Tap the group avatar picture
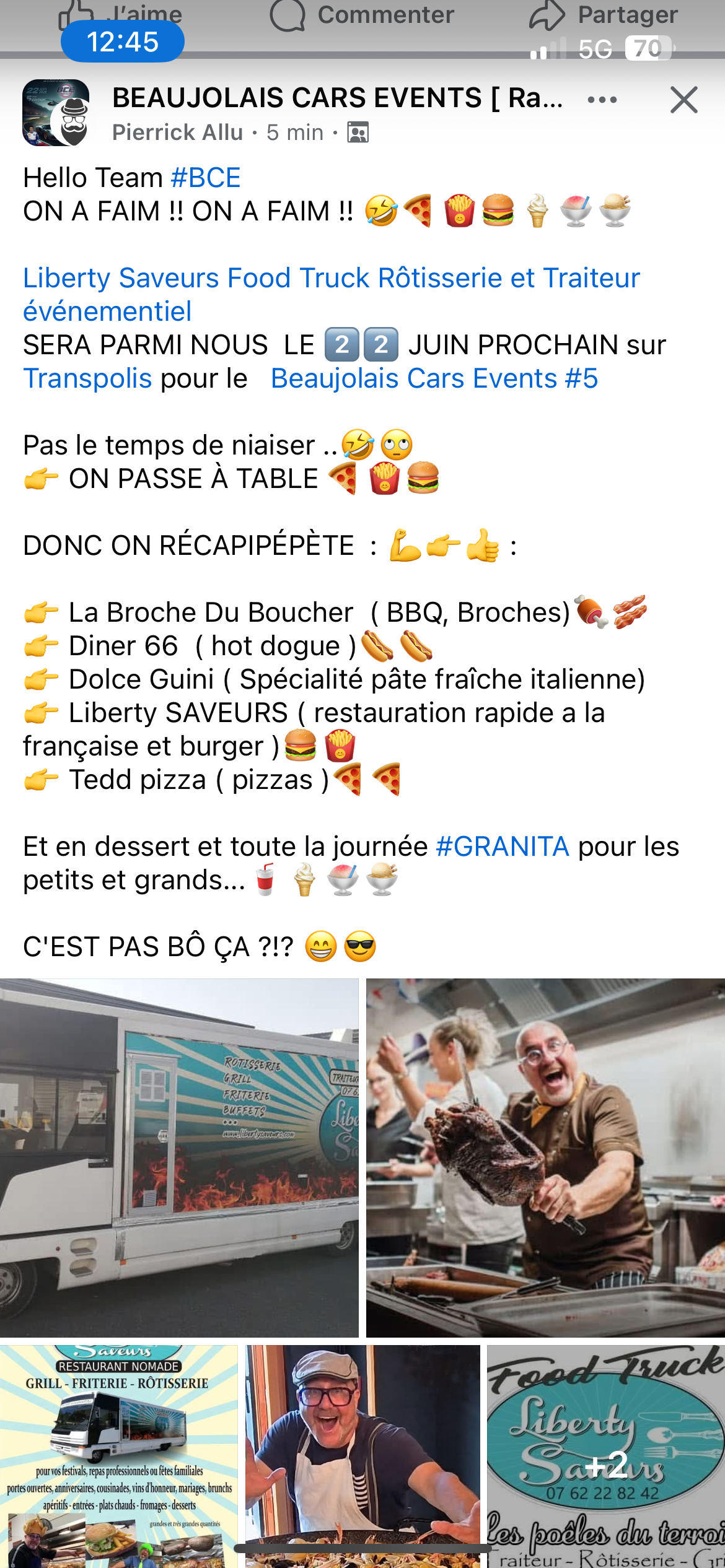Viewport: 725px width, 1568px height. tap(56, 112)
